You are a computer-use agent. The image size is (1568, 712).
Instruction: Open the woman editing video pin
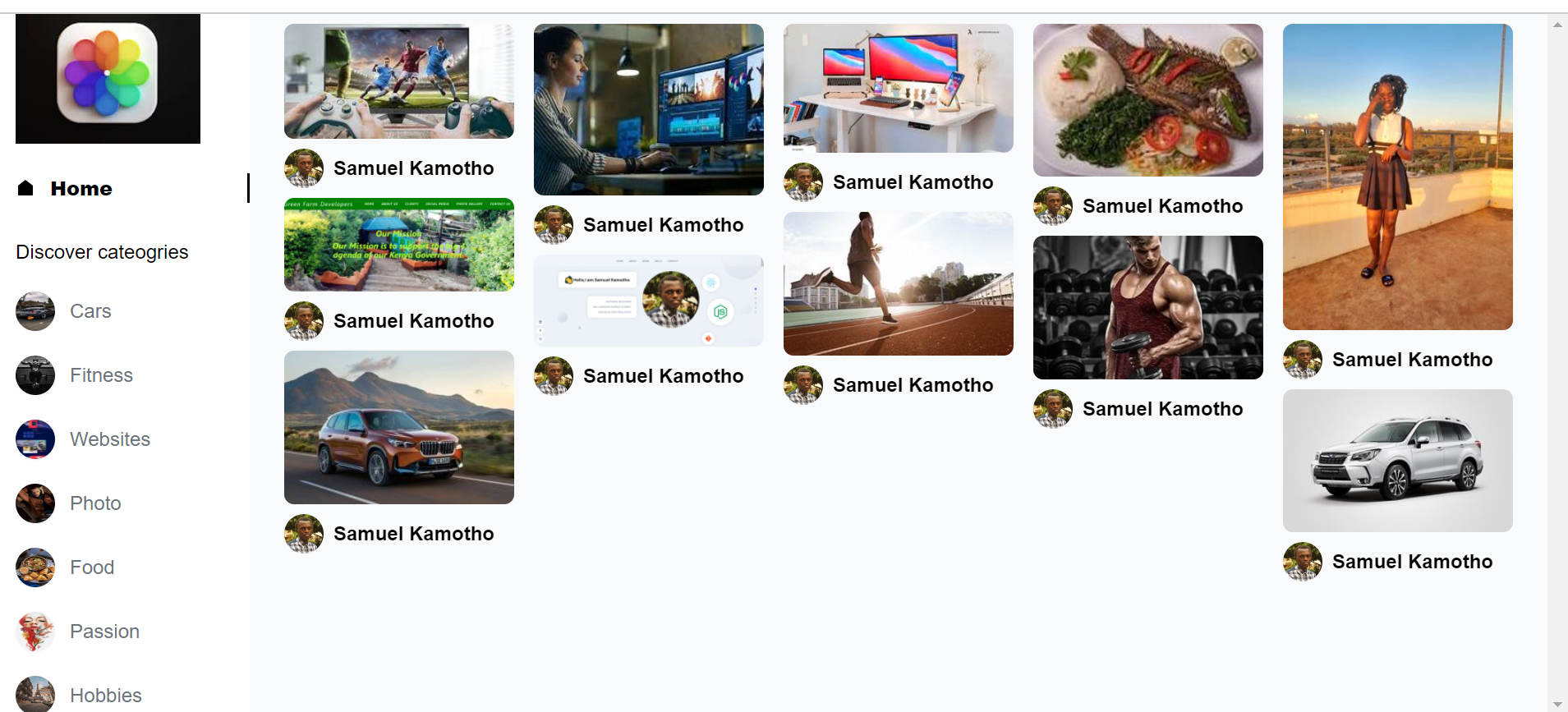(x=648, y=109)
